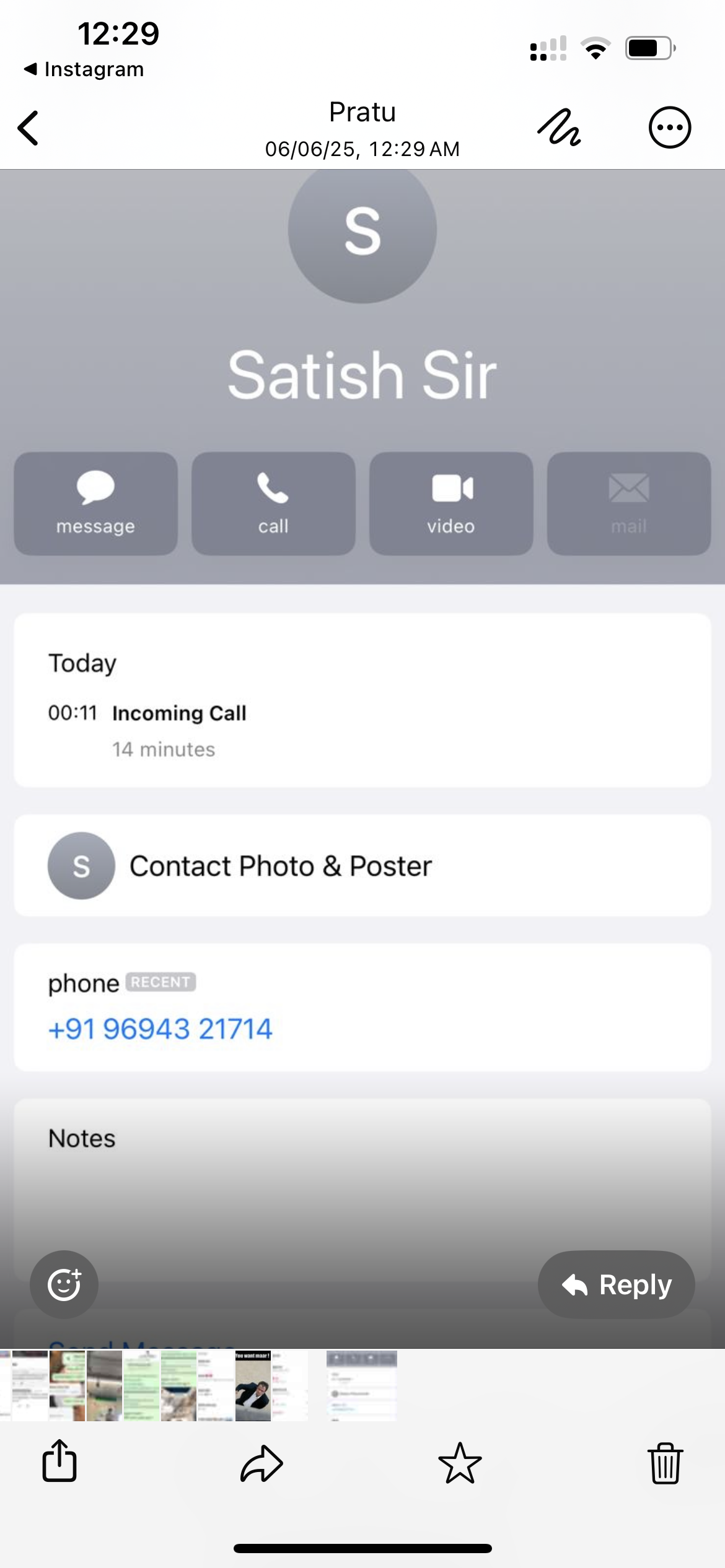Forward this image to another chat
This screenshot has width=725, height=1568.
pyautogui.click(x=261, y=1463)
